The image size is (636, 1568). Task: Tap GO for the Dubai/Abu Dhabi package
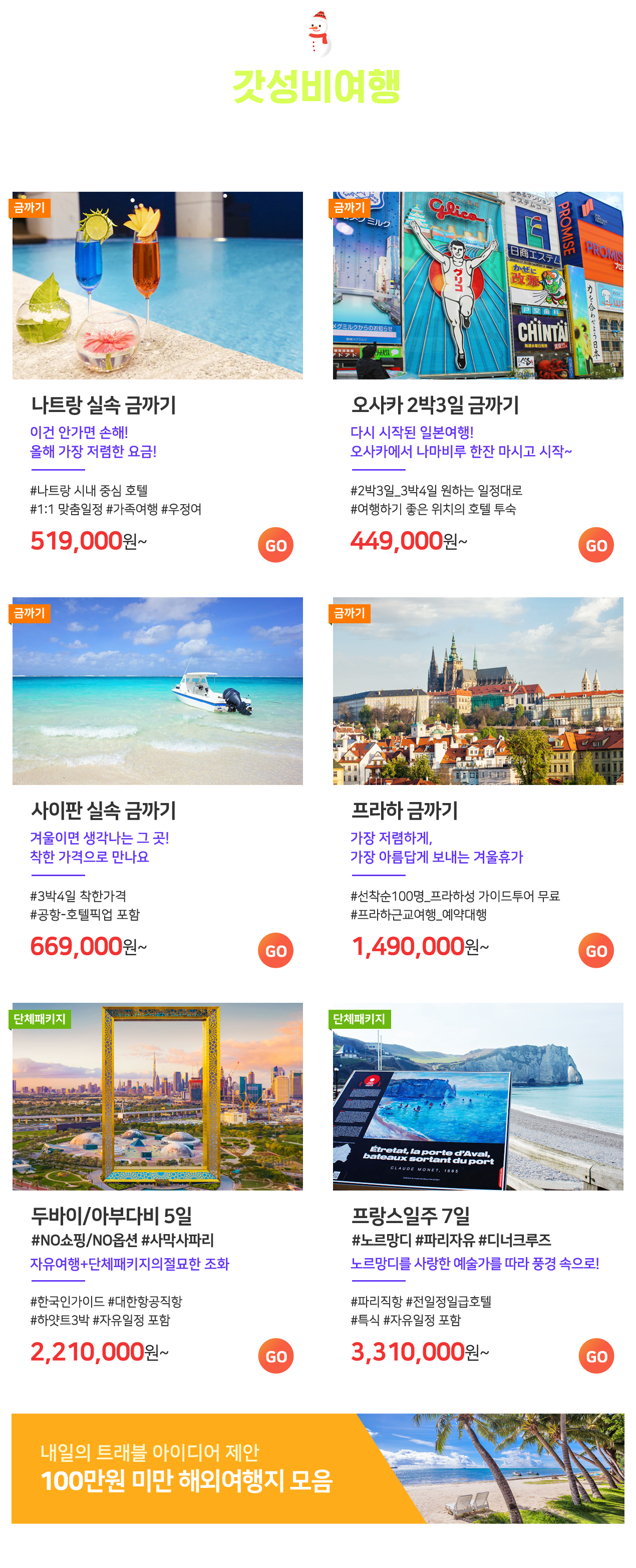(276, 1356)
